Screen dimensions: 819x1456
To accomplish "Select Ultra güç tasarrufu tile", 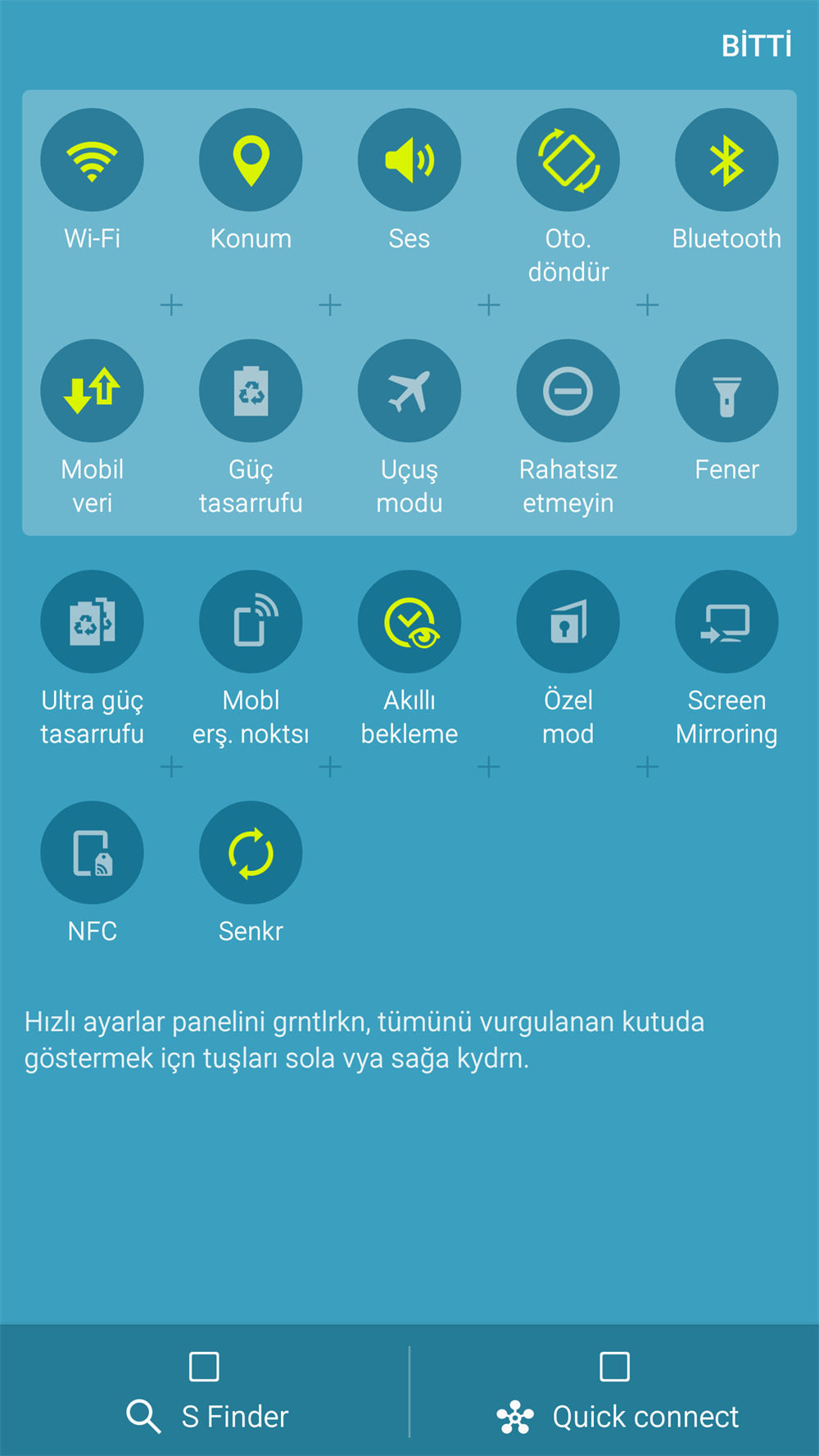I will [x=92, y=622].
